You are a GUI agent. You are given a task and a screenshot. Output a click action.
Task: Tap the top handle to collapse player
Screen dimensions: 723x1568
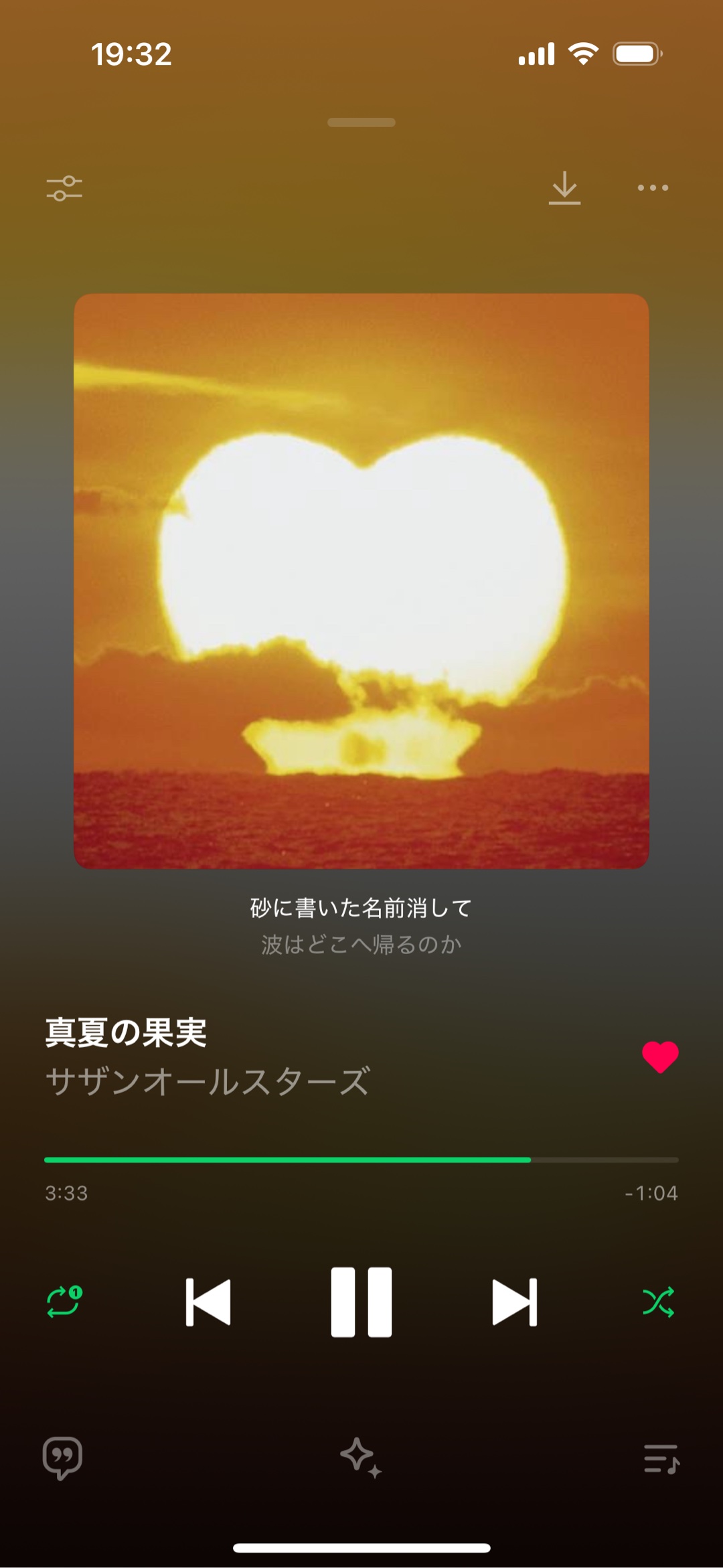(x=361, y=123)
